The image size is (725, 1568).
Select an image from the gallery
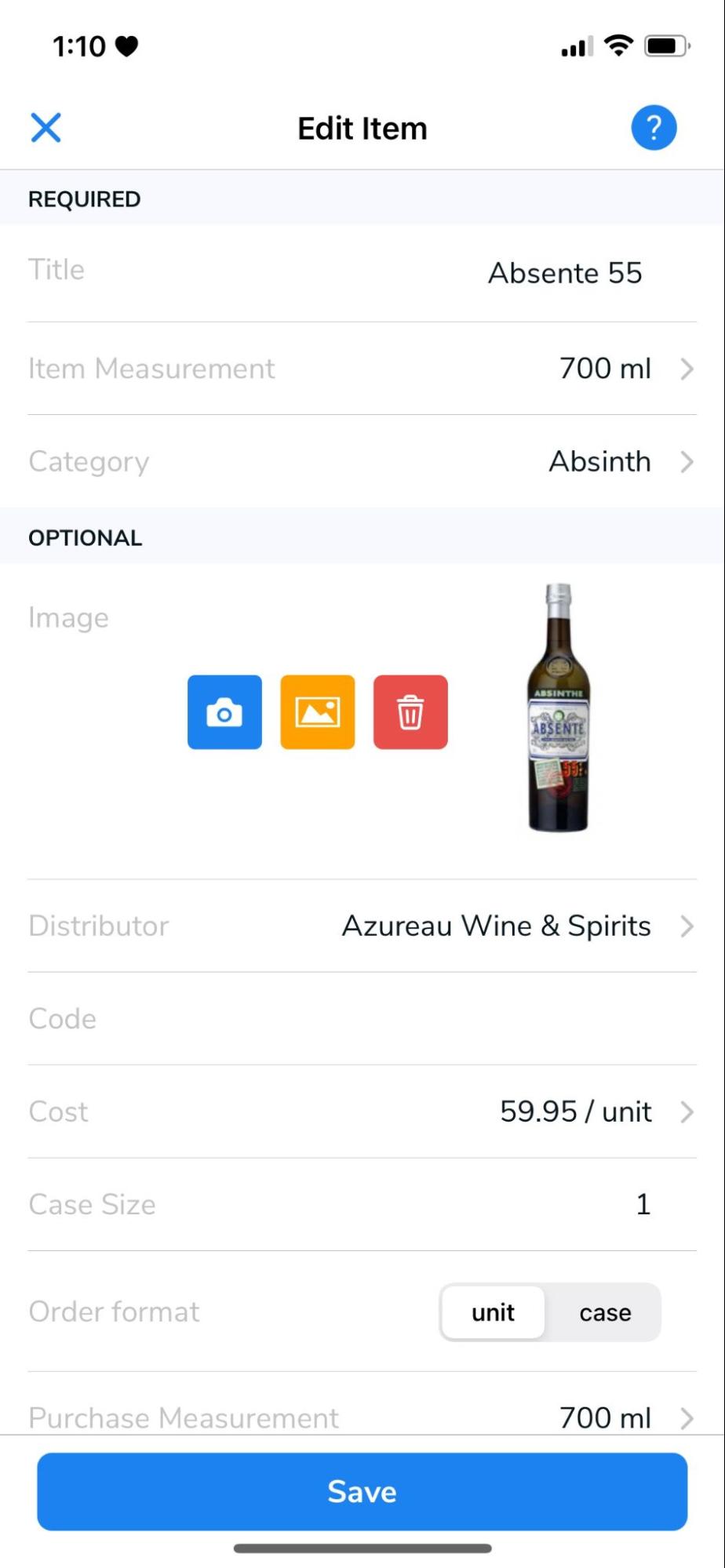pyautogui.click(x=317, y=711)
